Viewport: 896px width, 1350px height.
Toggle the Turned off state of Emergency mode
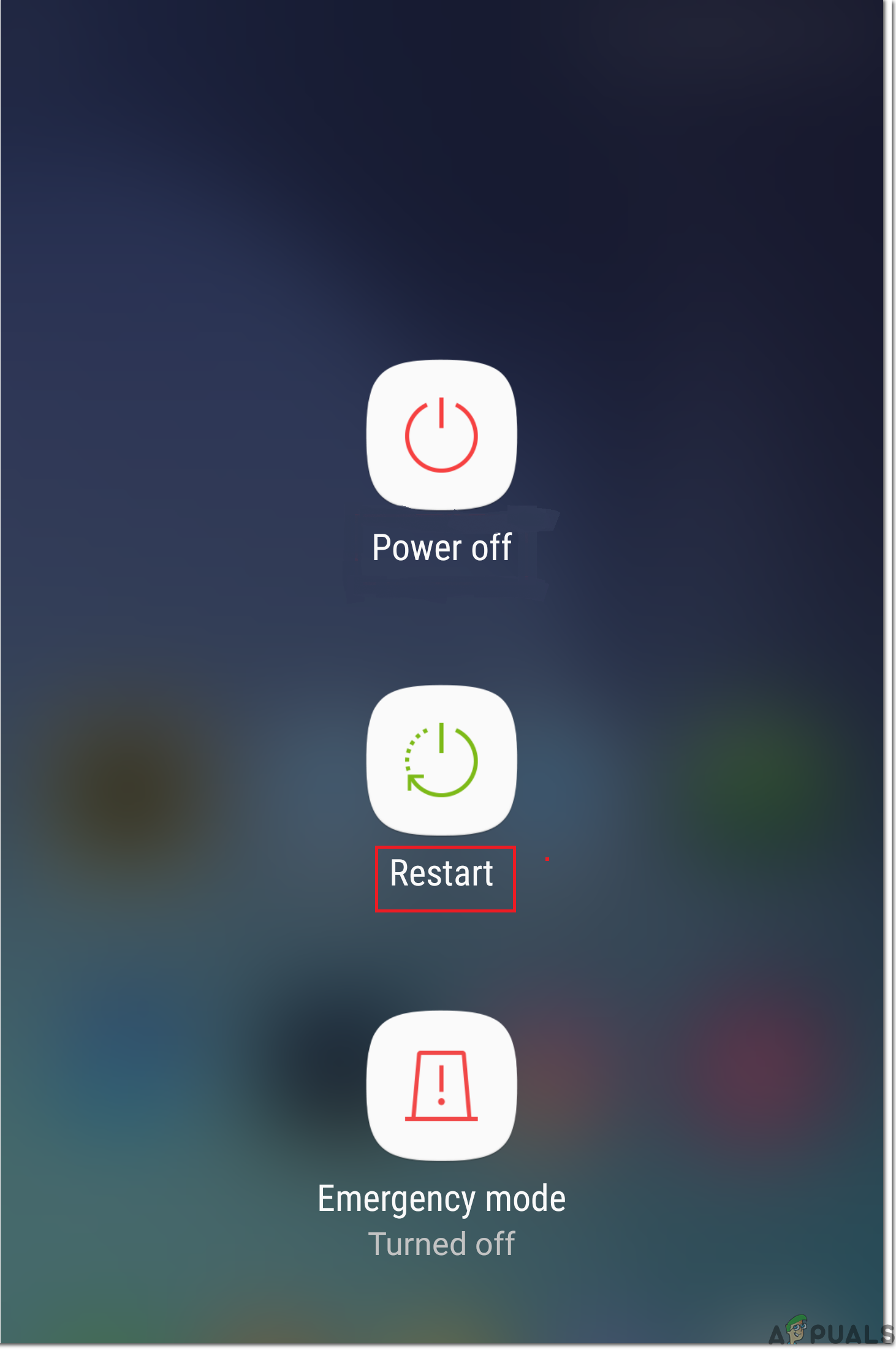click(x=442, y=1244)
